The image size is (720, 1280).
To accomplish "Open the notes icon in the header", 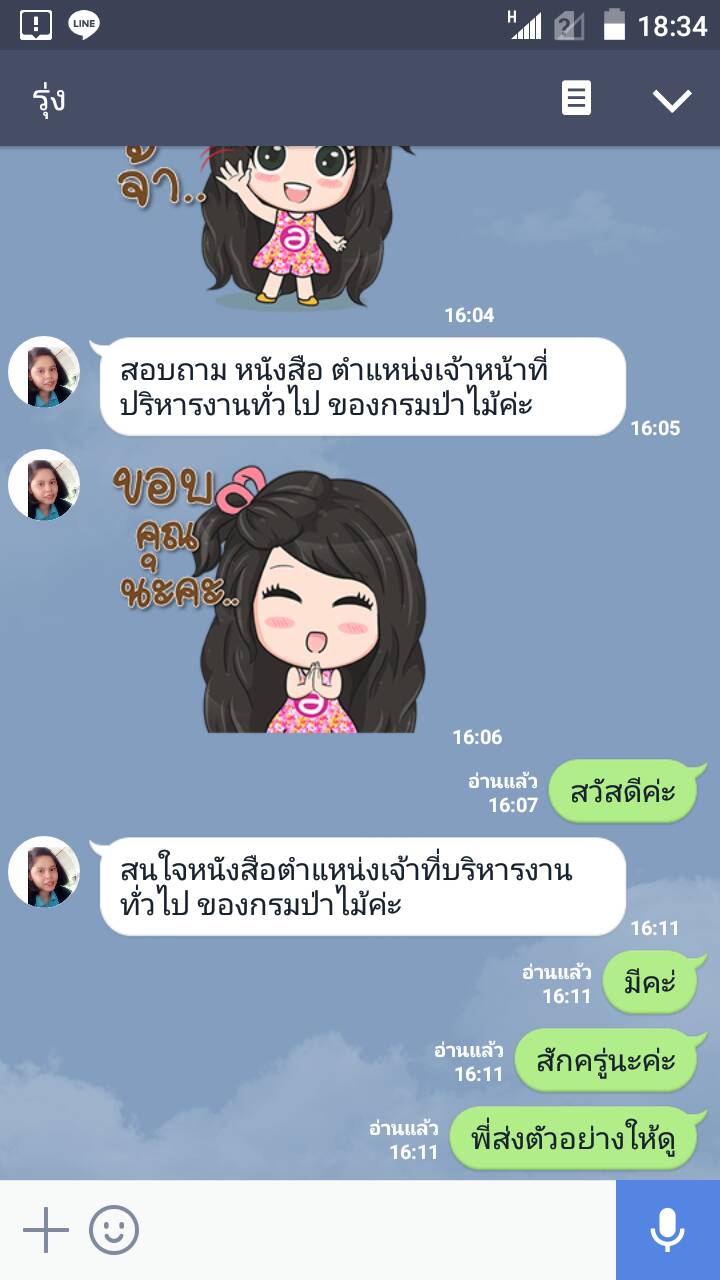I will [576, 99].
